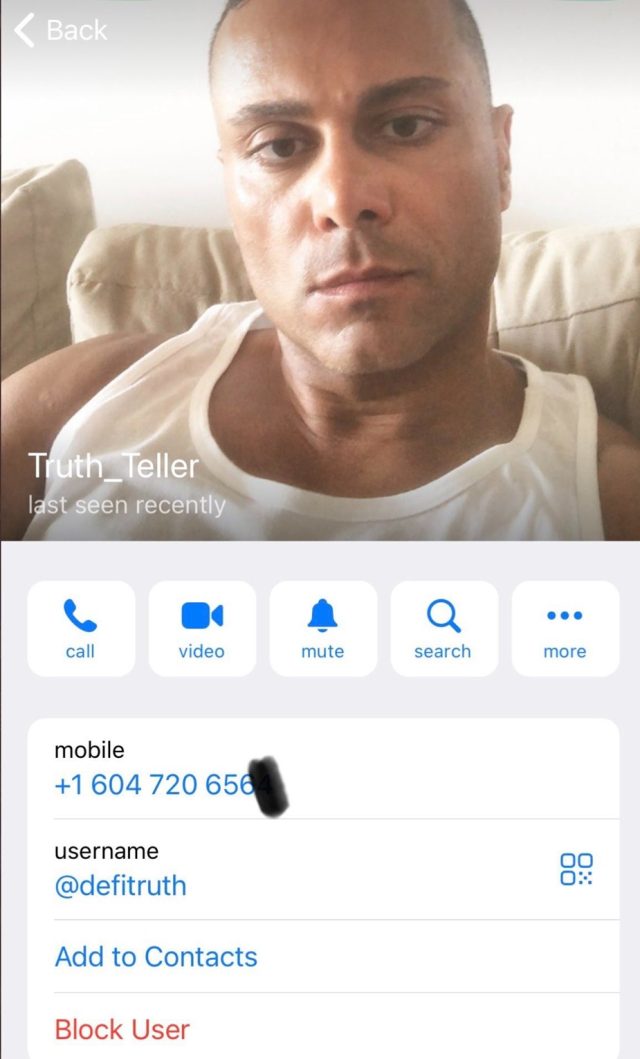Search within this conversation
The width and height of the screenshot is (640, 1059).
443,629
